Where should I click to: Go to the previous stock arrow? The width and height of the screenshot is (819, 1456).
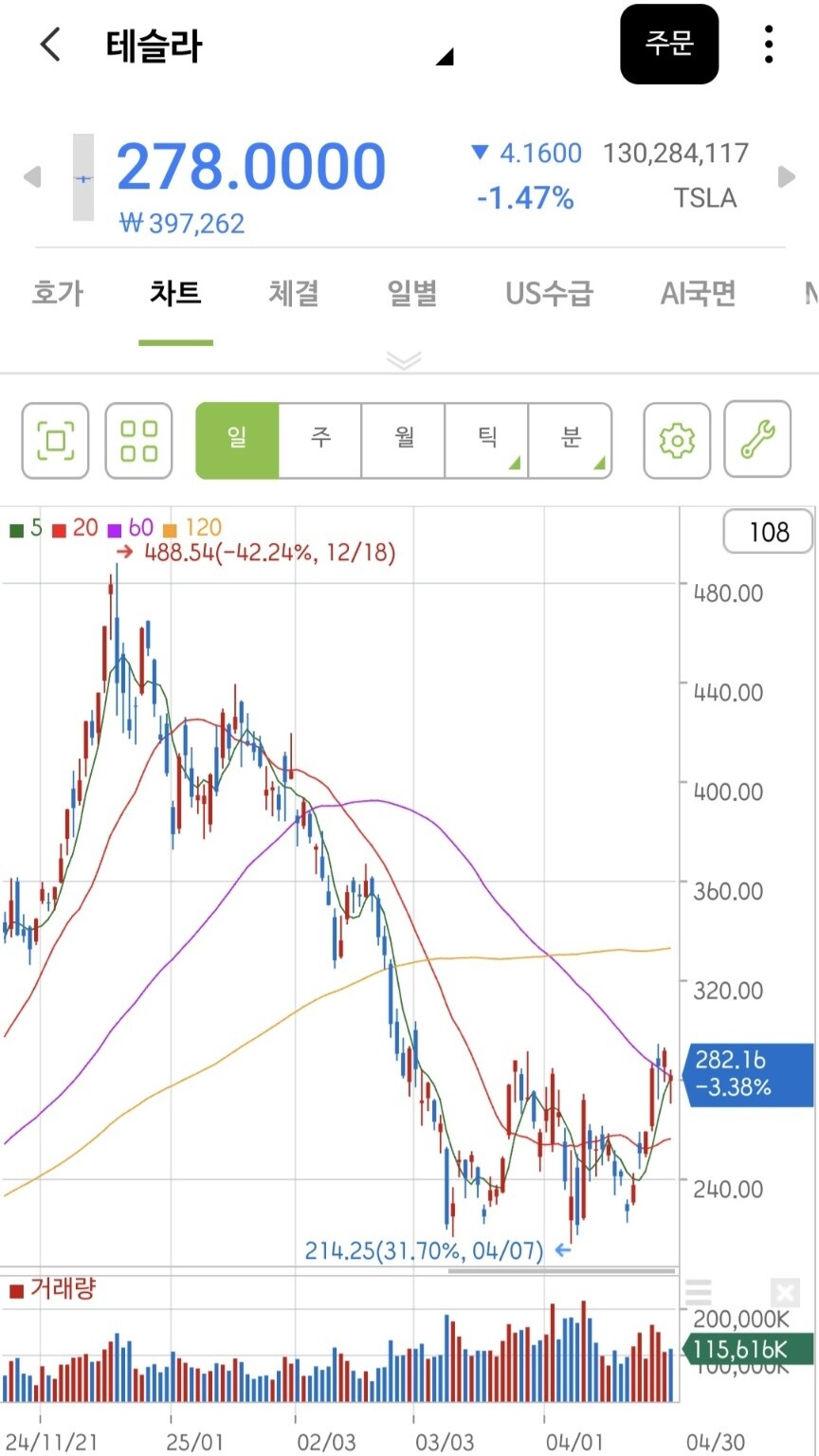pyautogui.click(x=32, y=176)
